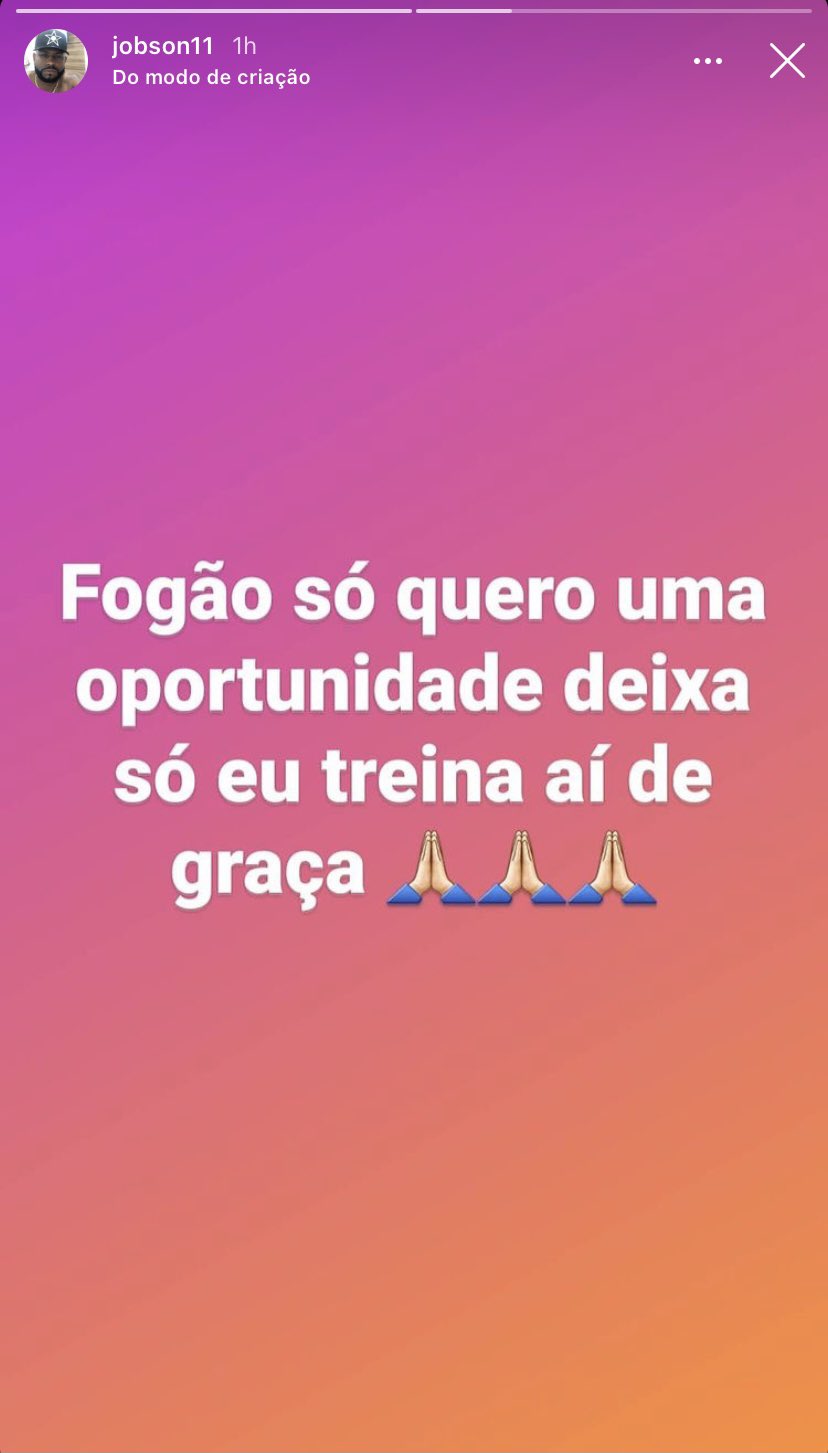Image resolution: width=828 pixels, height=1453 pixels.
Task: Open the three-dot story options menu
Action: [x=708, y=61]
